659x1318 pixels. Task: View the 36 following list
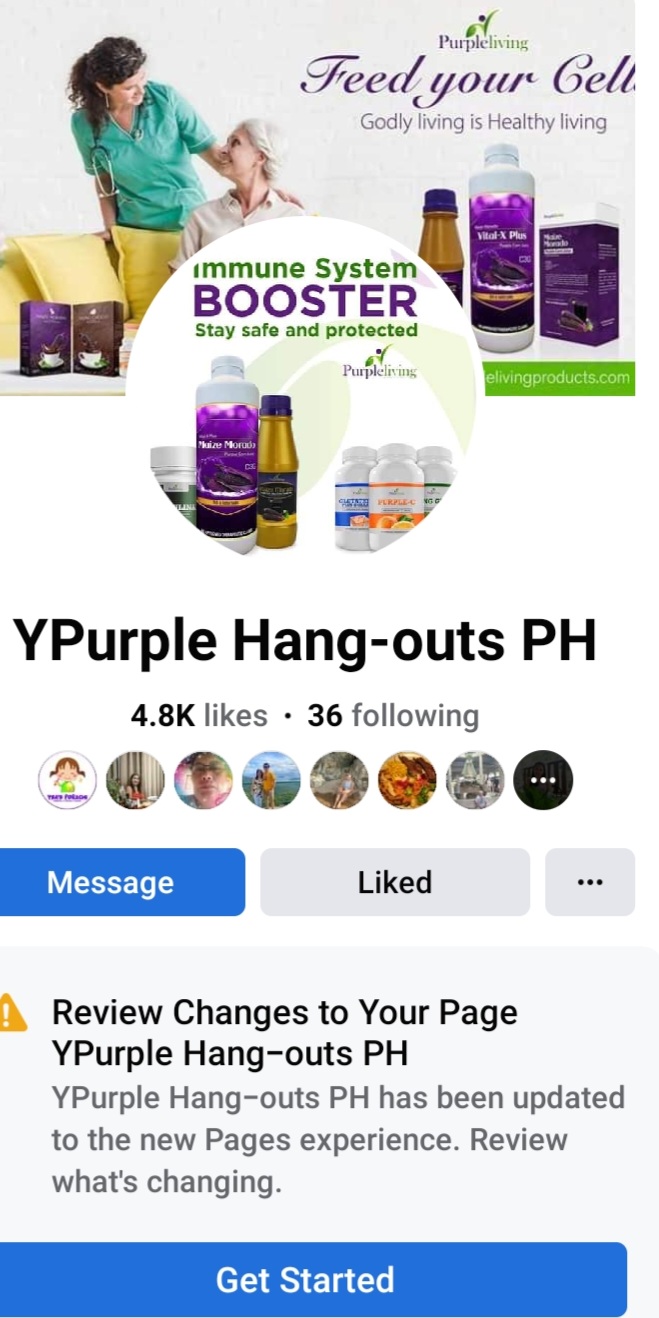point(393,716)
